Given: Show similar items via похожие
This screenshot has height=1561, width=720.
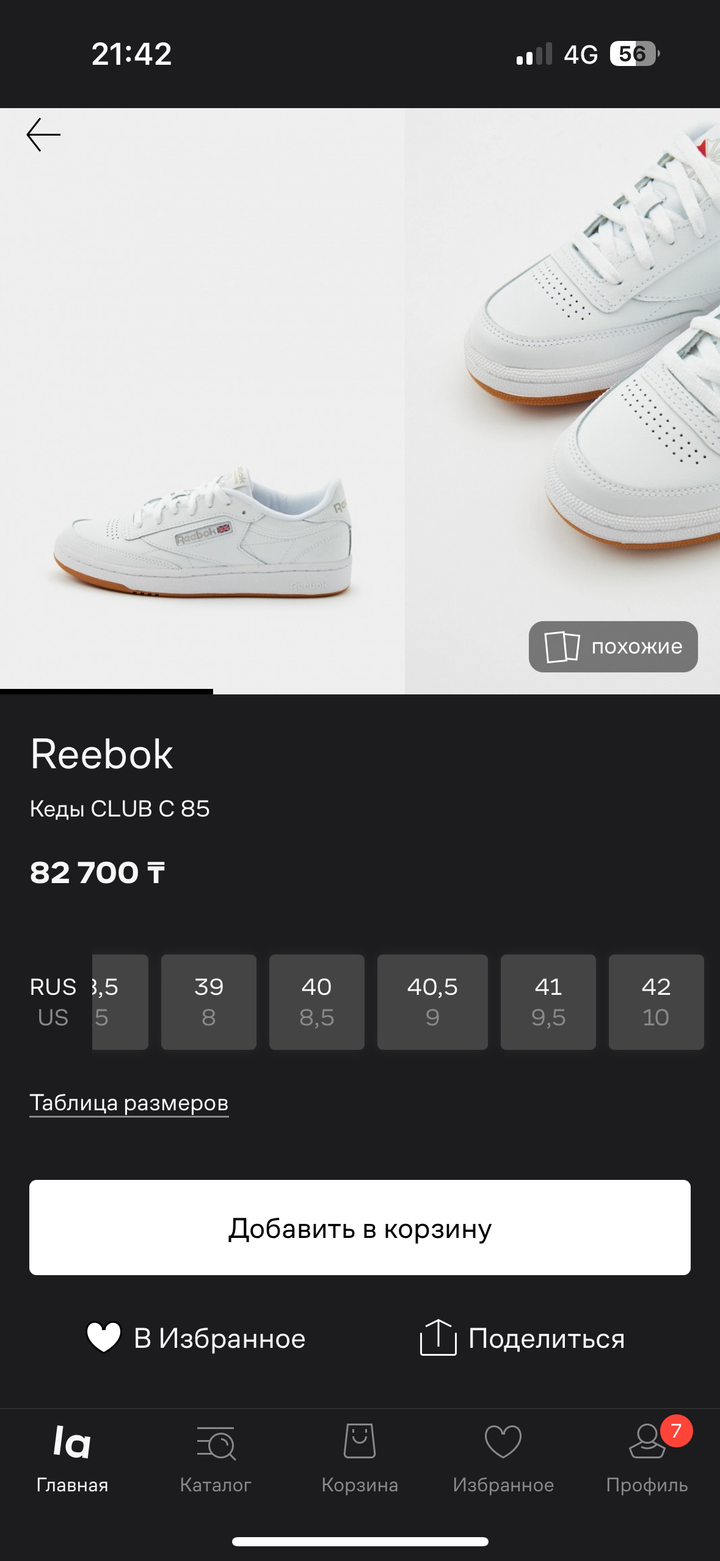Looking at the screenshot, I should [x=613, y=646].
